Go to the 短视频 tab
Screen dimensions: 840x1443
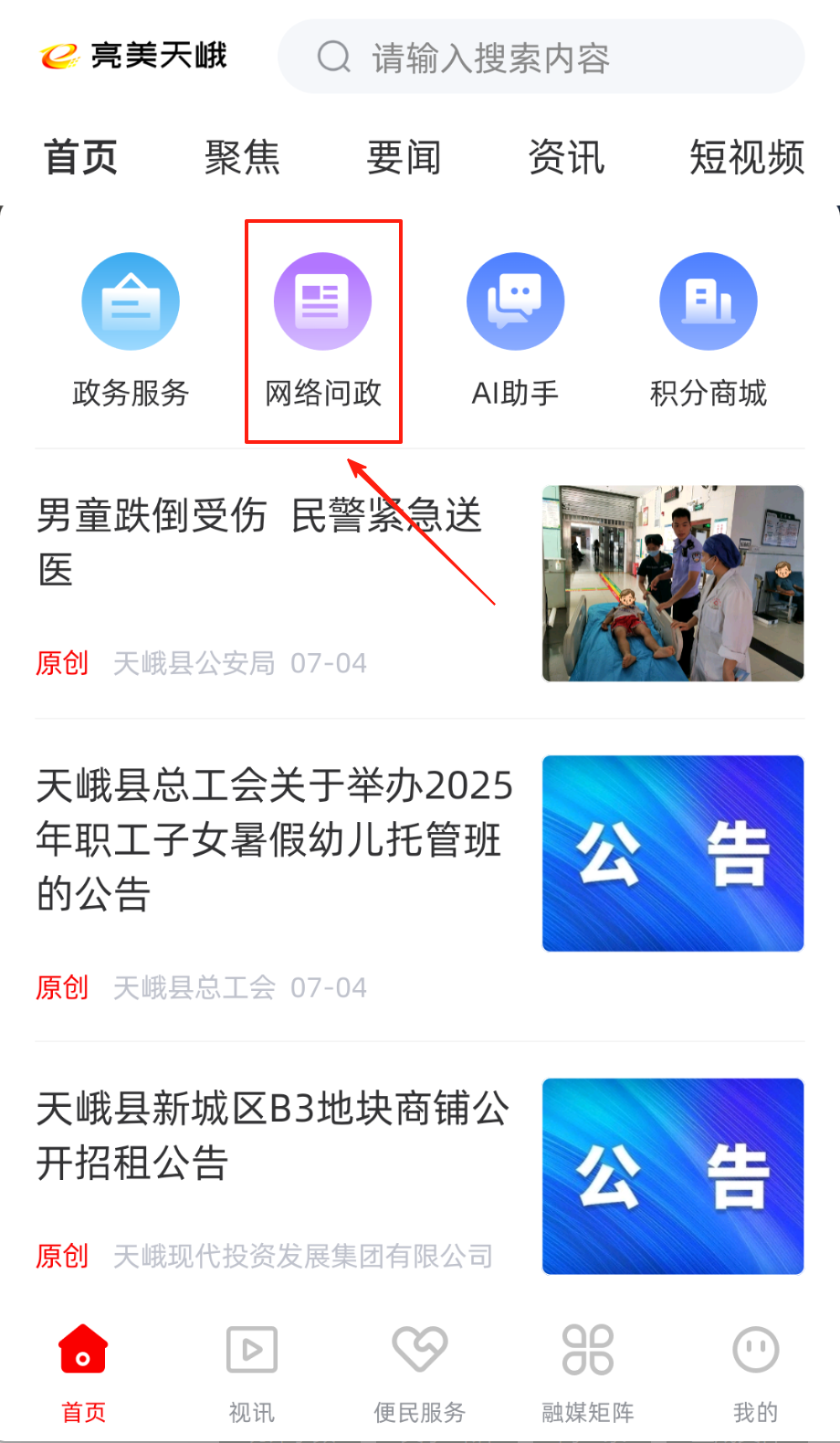[x=746, y=157]
